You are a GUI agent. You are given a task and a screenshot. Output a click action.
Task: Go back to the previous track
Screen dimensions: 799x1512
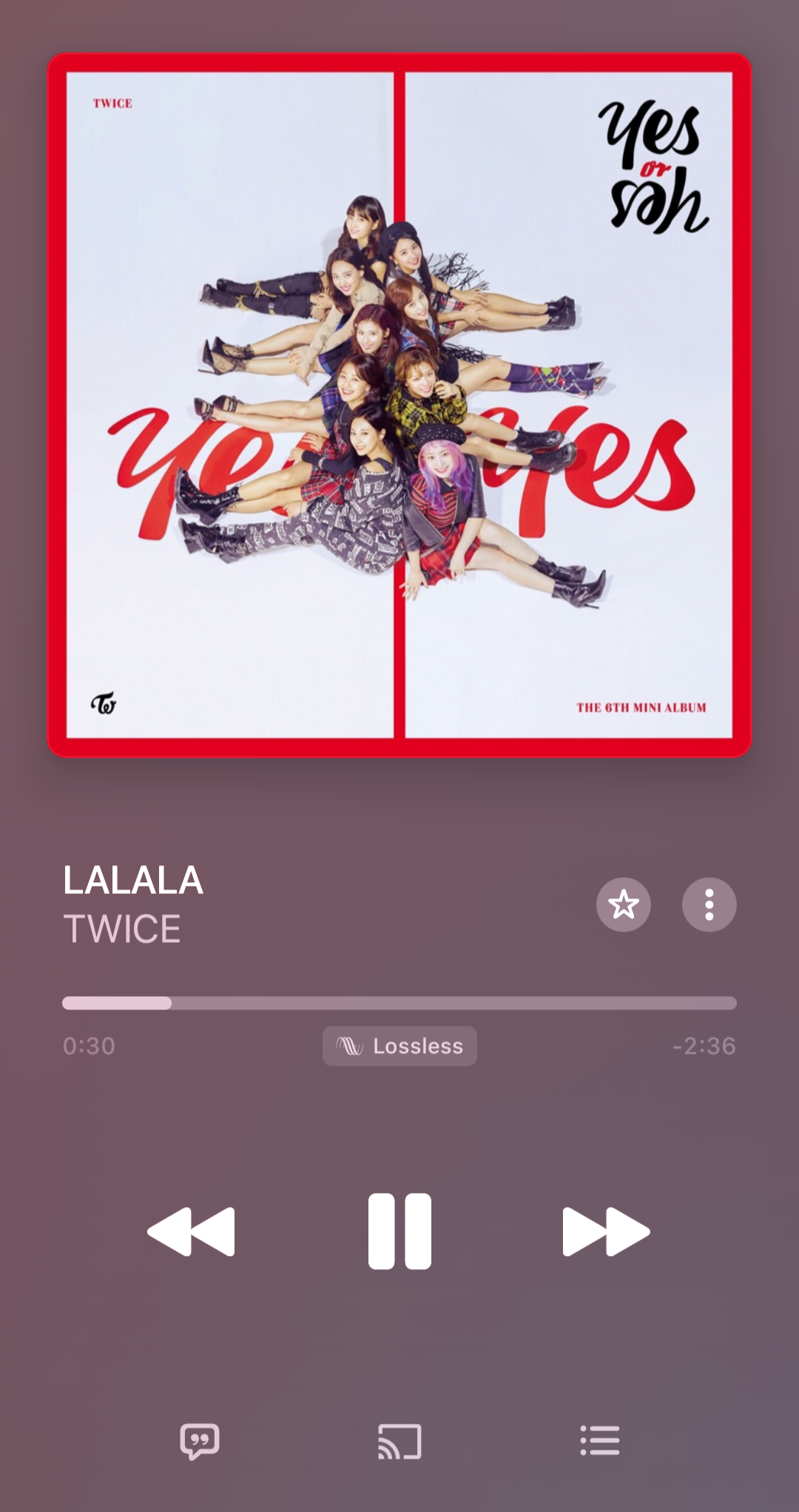tap(192, 1232)
